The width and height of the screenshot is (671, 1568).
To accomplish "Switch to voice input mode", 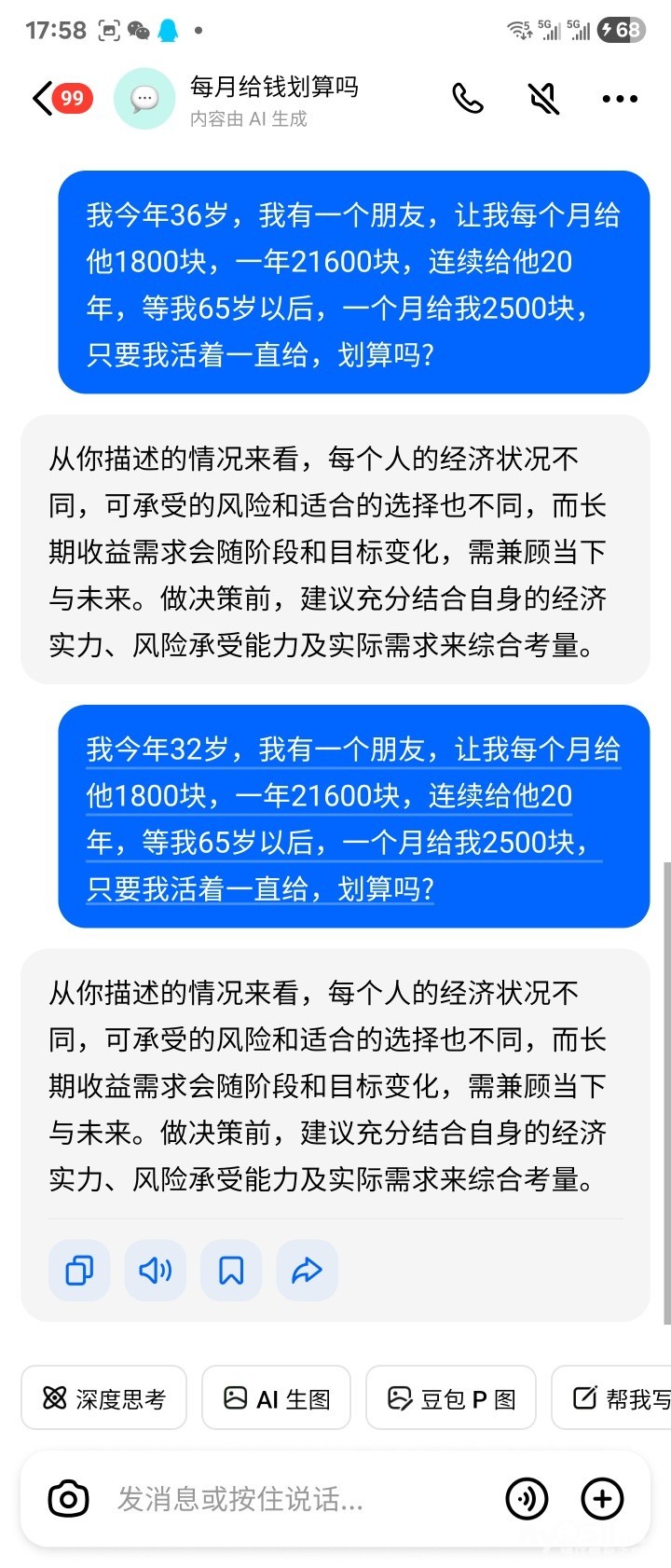I will click(x=527, y=1499).
